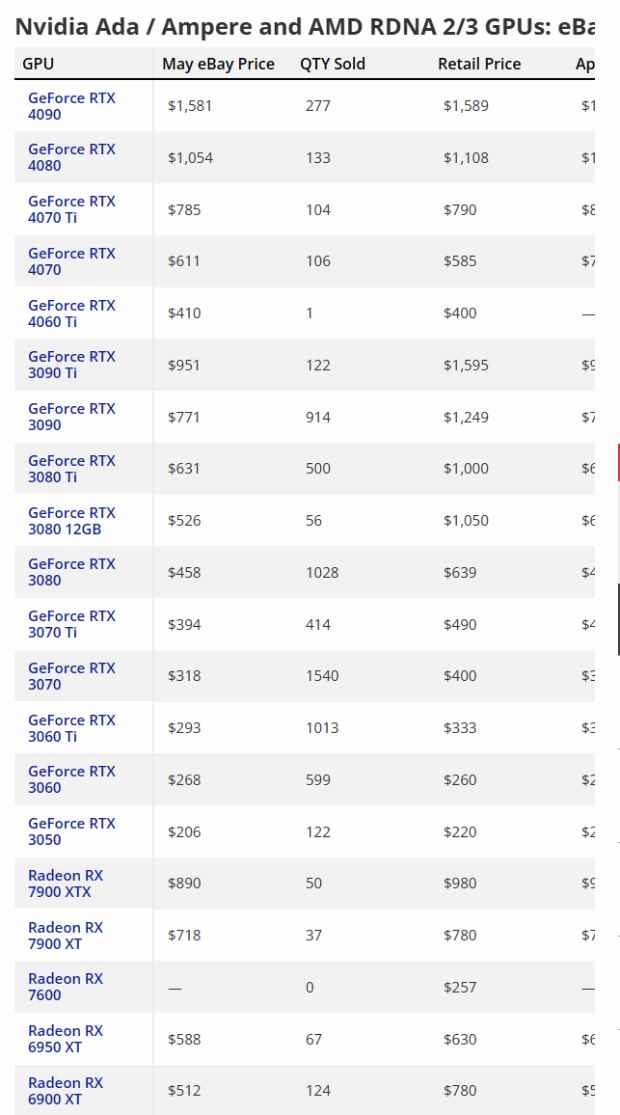Viewport: 620px width, 1115px height.
Task: Tap the GeForce RTX 4070 Ti link
Action: coord(71,209)
